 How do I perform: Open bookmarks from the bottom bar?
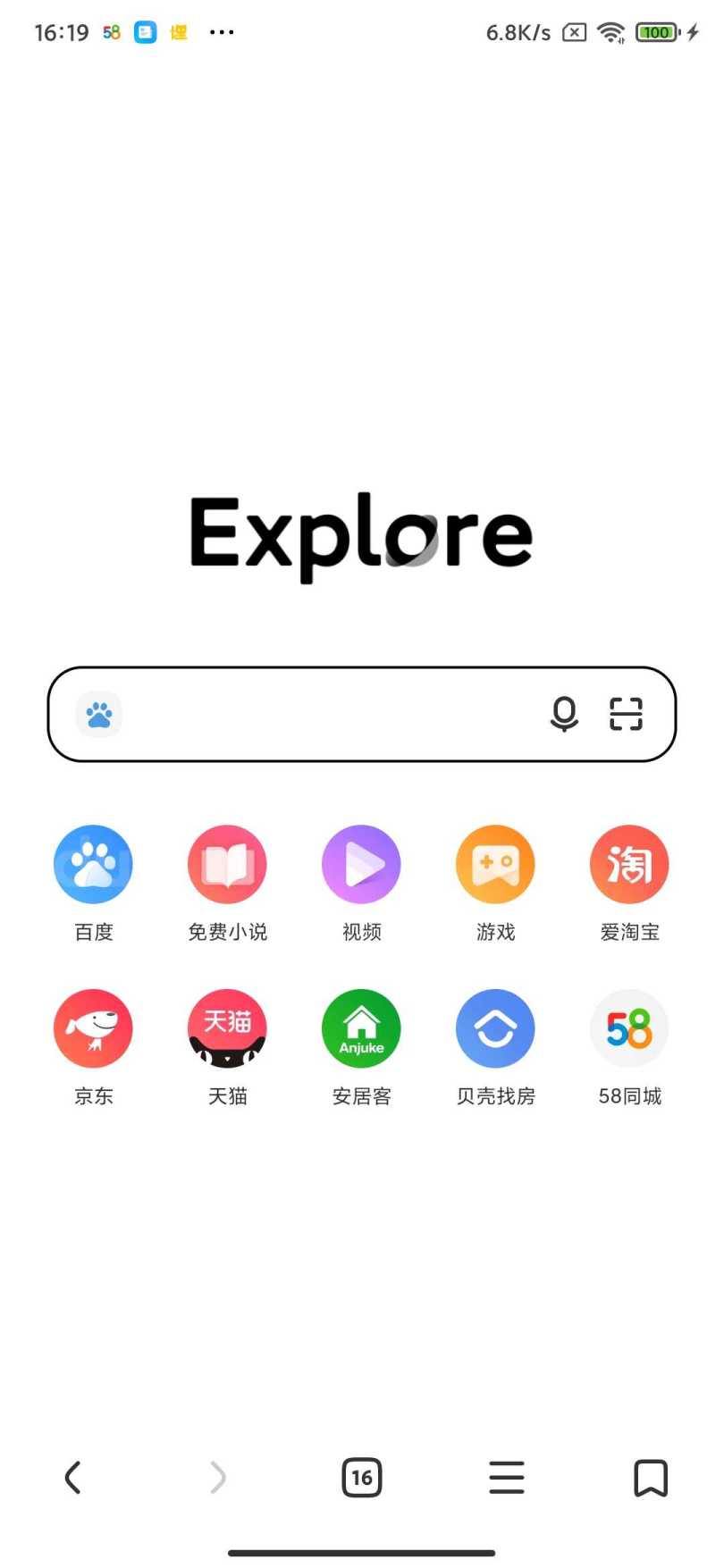point(651,1478)
